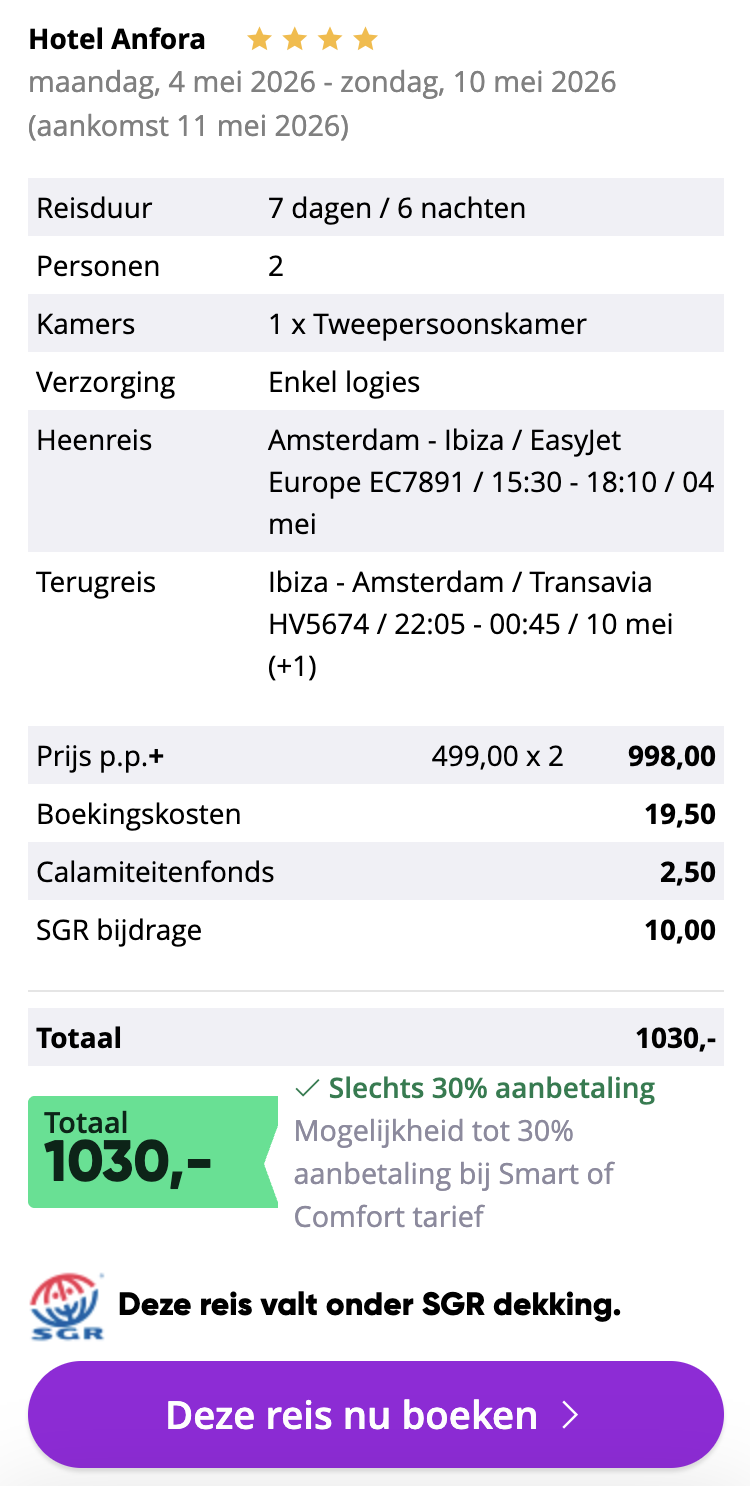This screenshot has width=750, height=1486.
Task: Click the third star in the hotel rating
Action: tap(331, 38)
